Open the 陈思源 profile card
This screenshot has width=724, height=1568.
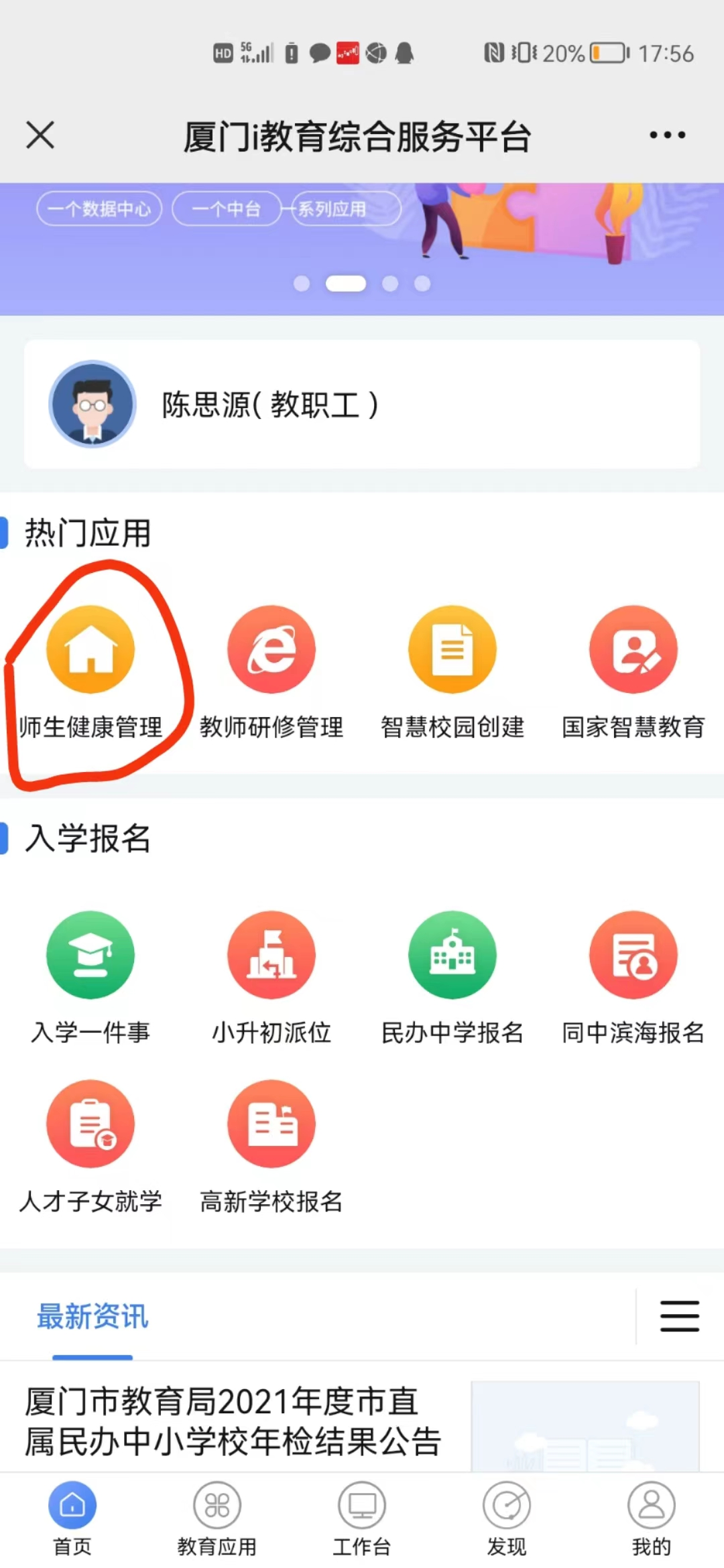point(362,404)
